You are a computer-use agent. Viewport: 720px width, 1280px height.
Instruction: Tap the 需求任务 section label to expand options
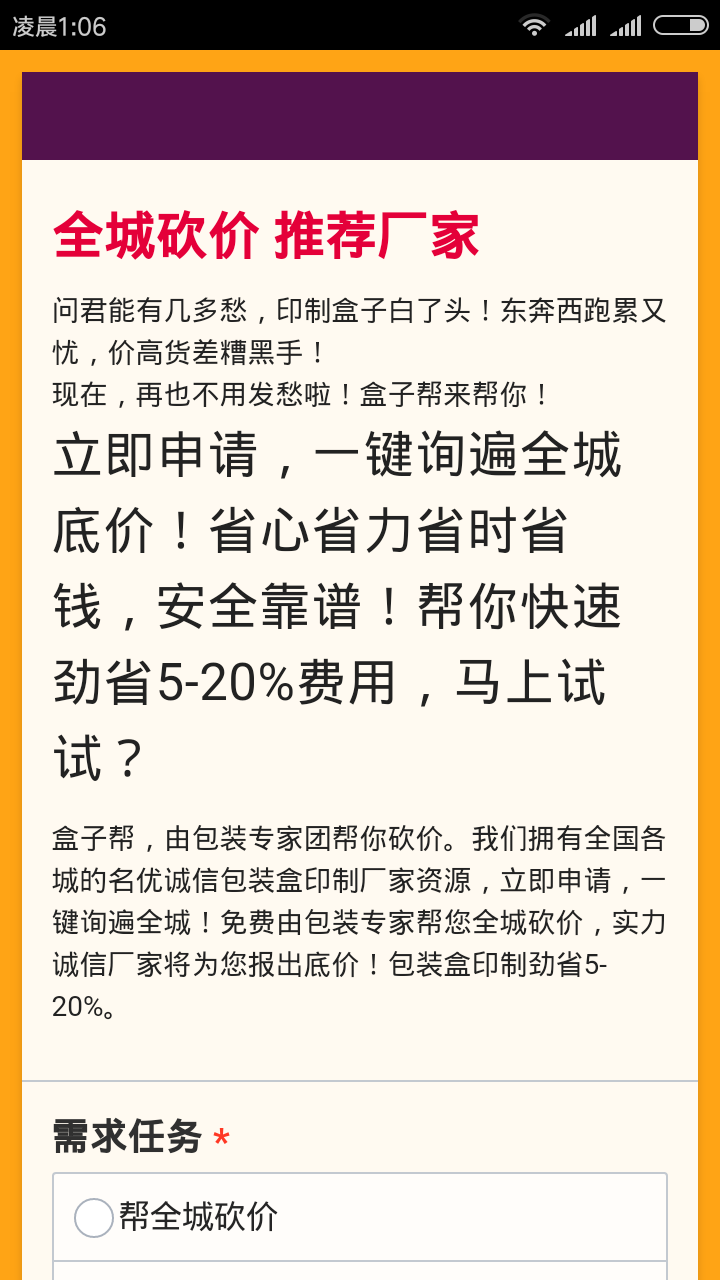130,1136
